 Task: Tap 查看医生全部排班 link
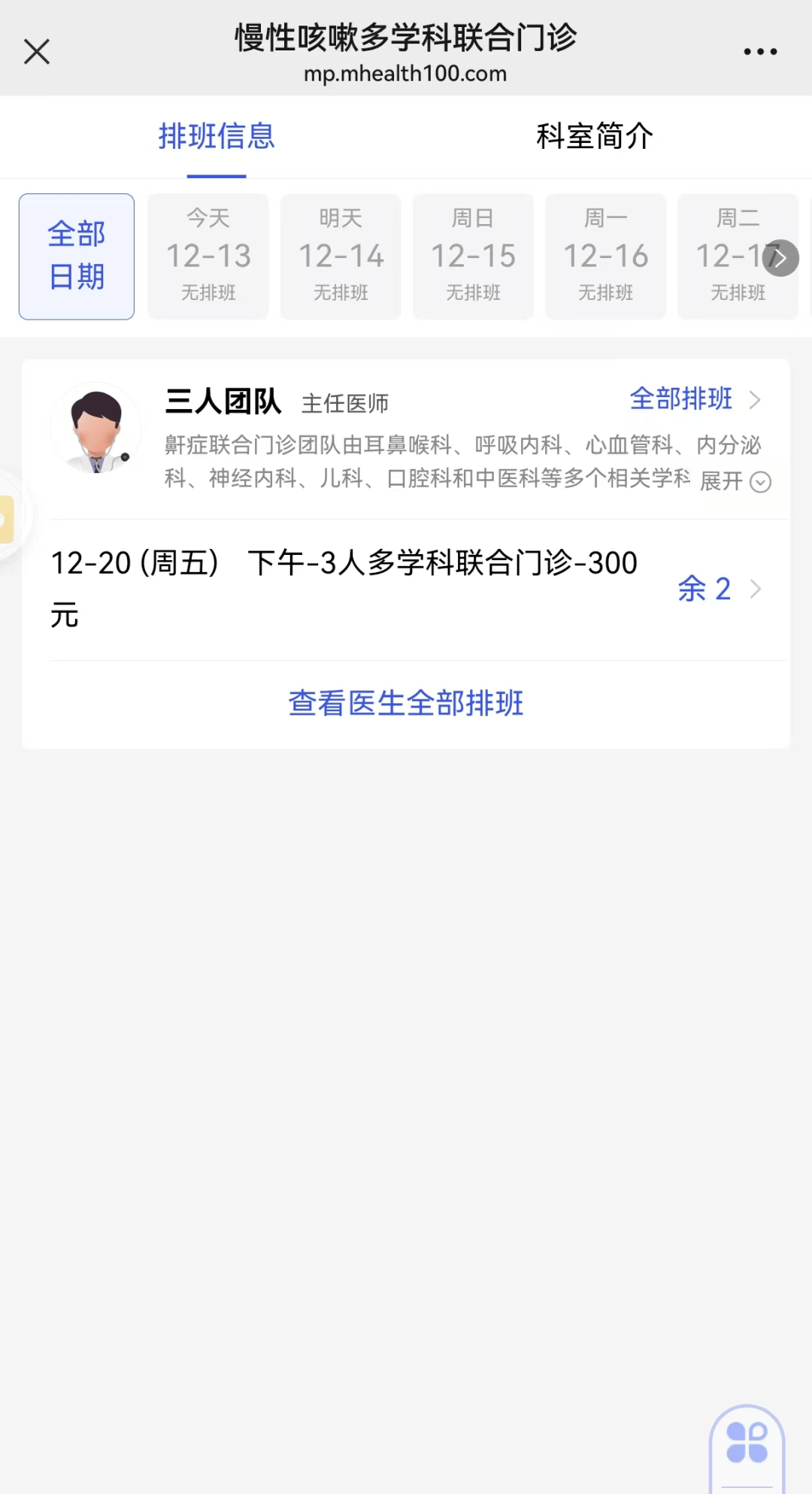click(406, 704)
